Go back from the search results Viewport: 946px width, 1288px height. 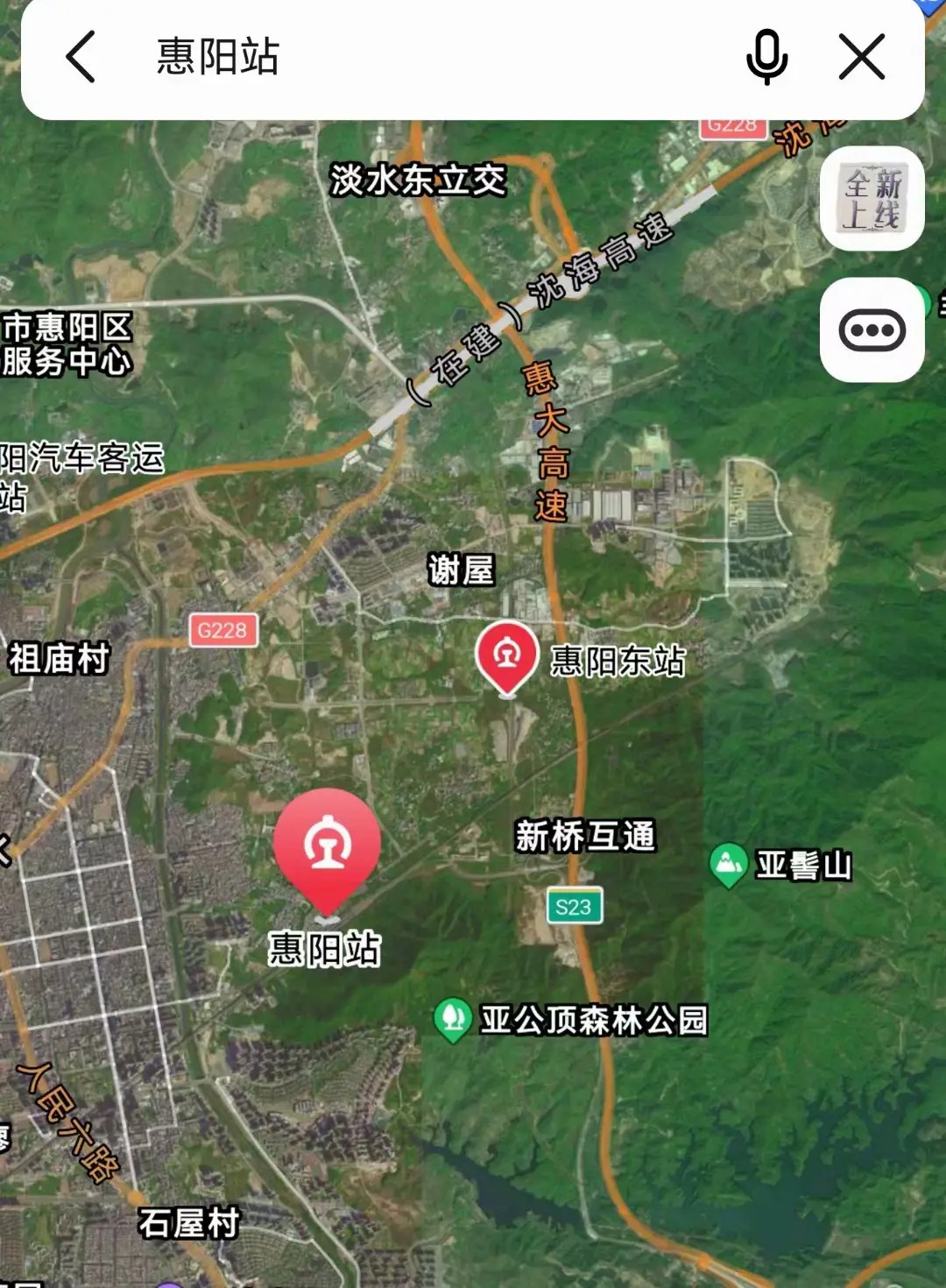pos(81,58)
